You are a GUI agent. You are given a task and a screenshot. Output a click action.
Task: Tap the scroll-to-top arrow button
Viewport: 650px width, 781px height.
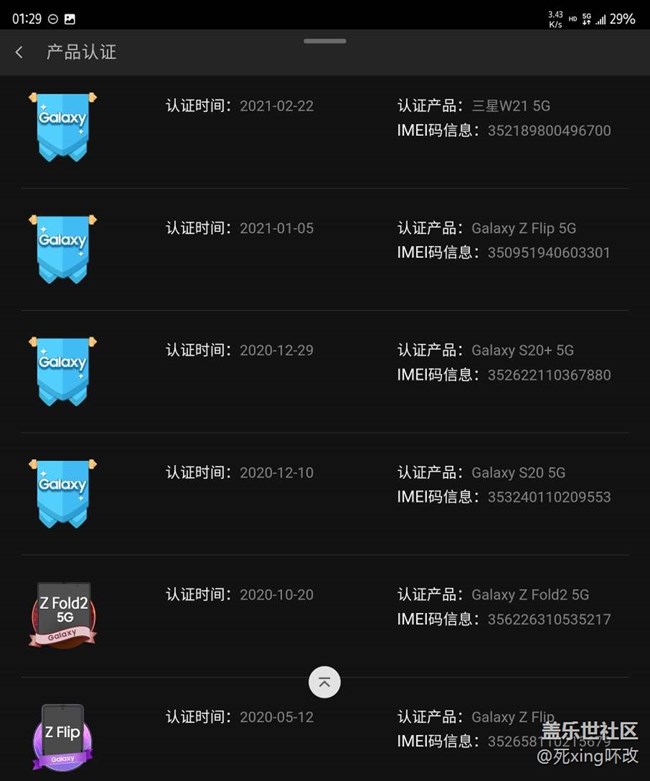[324, 682]
